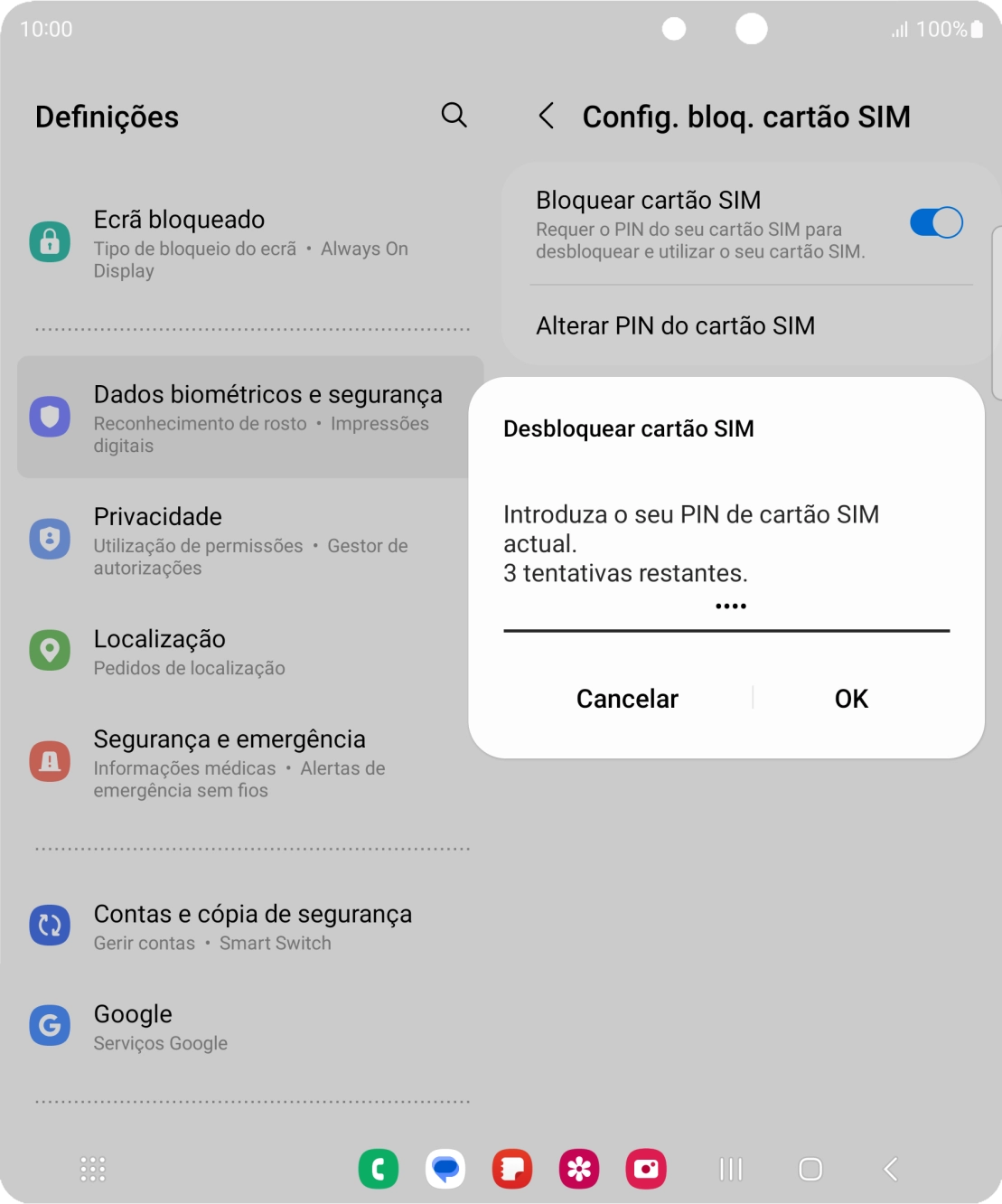Open the Ecrã bloqueado lock icon
Viewport: 1002px width, 1204px height.
tap(51, 241)
